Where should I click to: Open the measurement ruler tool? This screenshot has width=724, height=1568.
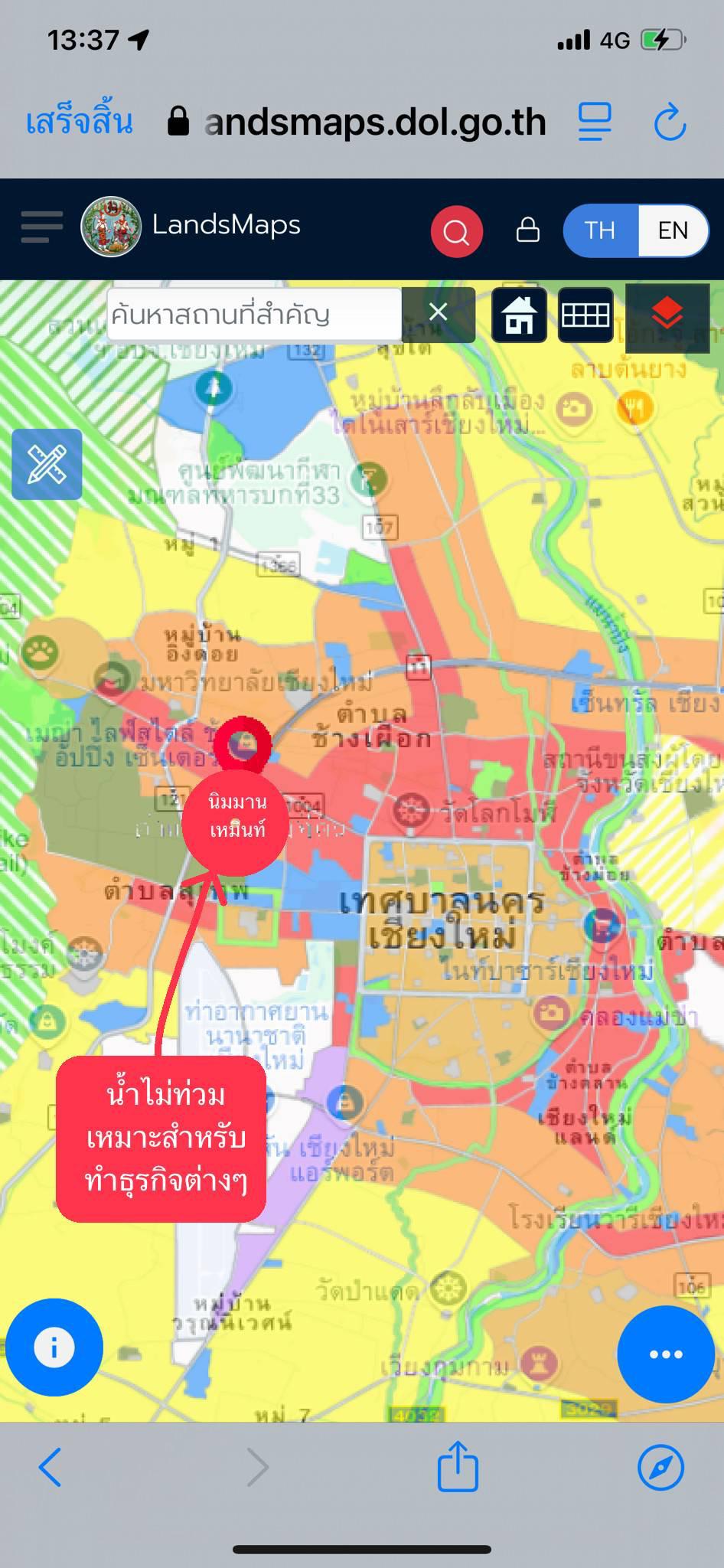47,465
